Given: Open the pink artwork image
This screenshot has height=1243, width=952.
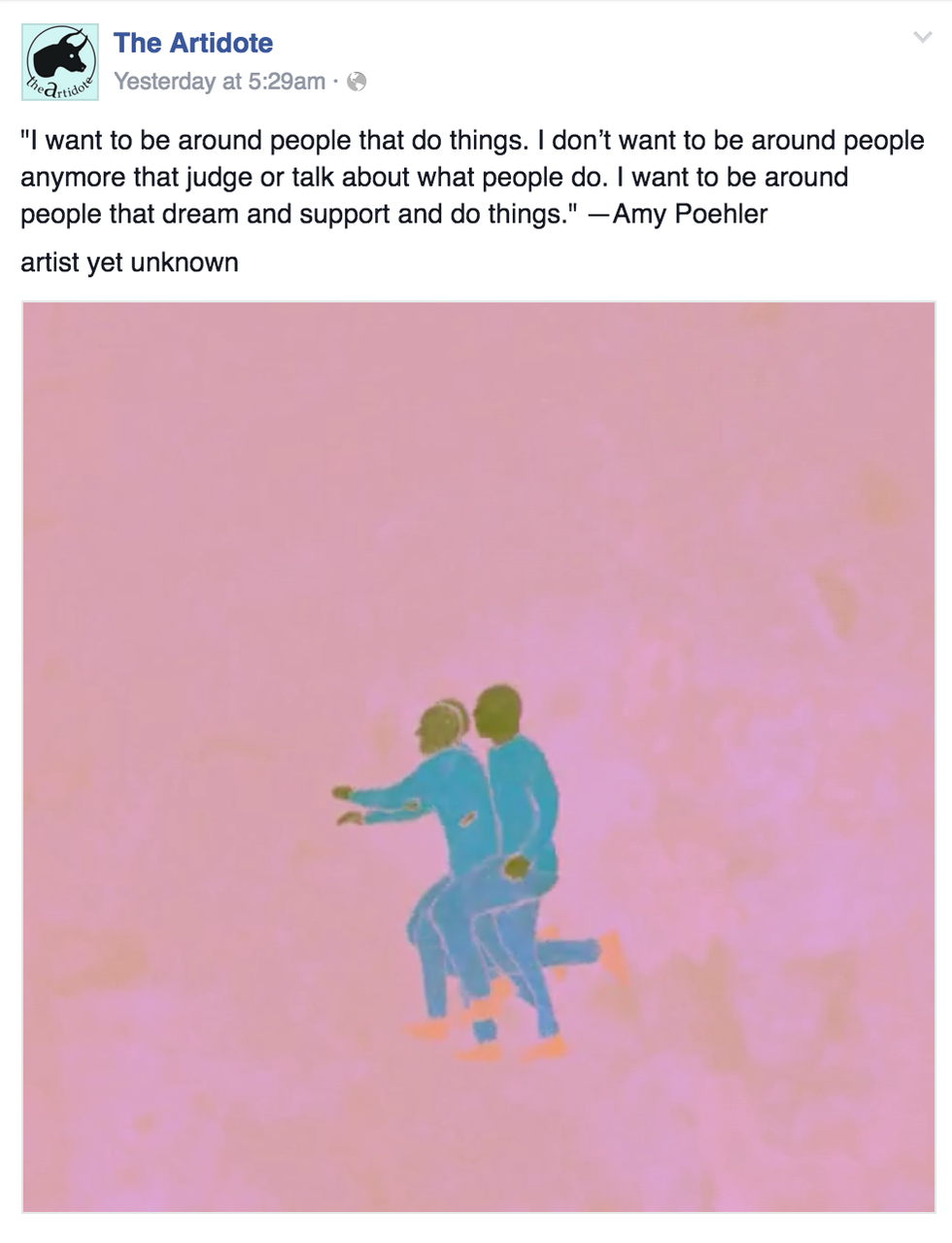Looking at the screenshot, I should (x=478, y=756).
